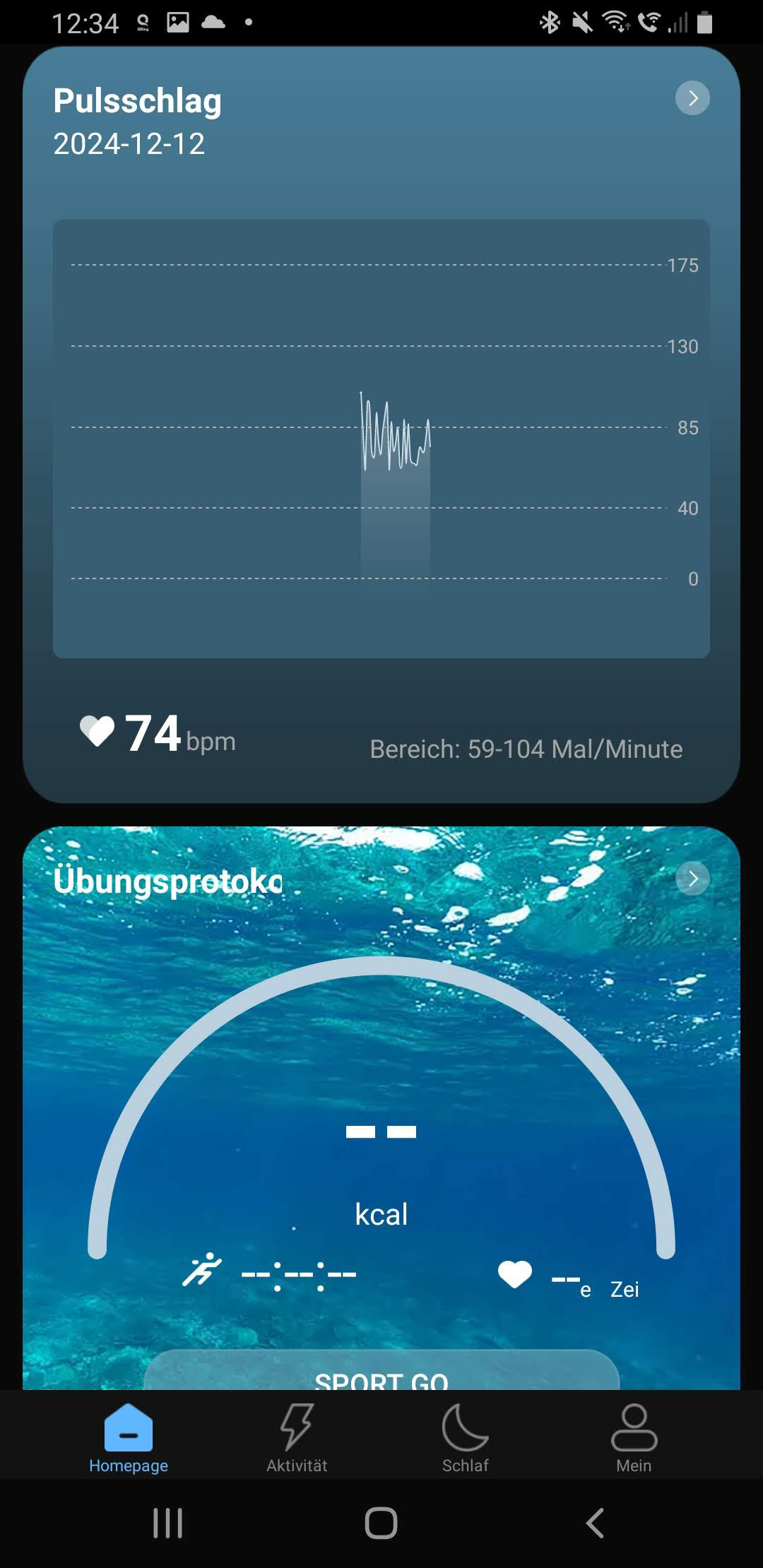Show recent apps from the navigation bar
763x1568 pixels.
pyautogui.click(x=168, y=1523)
